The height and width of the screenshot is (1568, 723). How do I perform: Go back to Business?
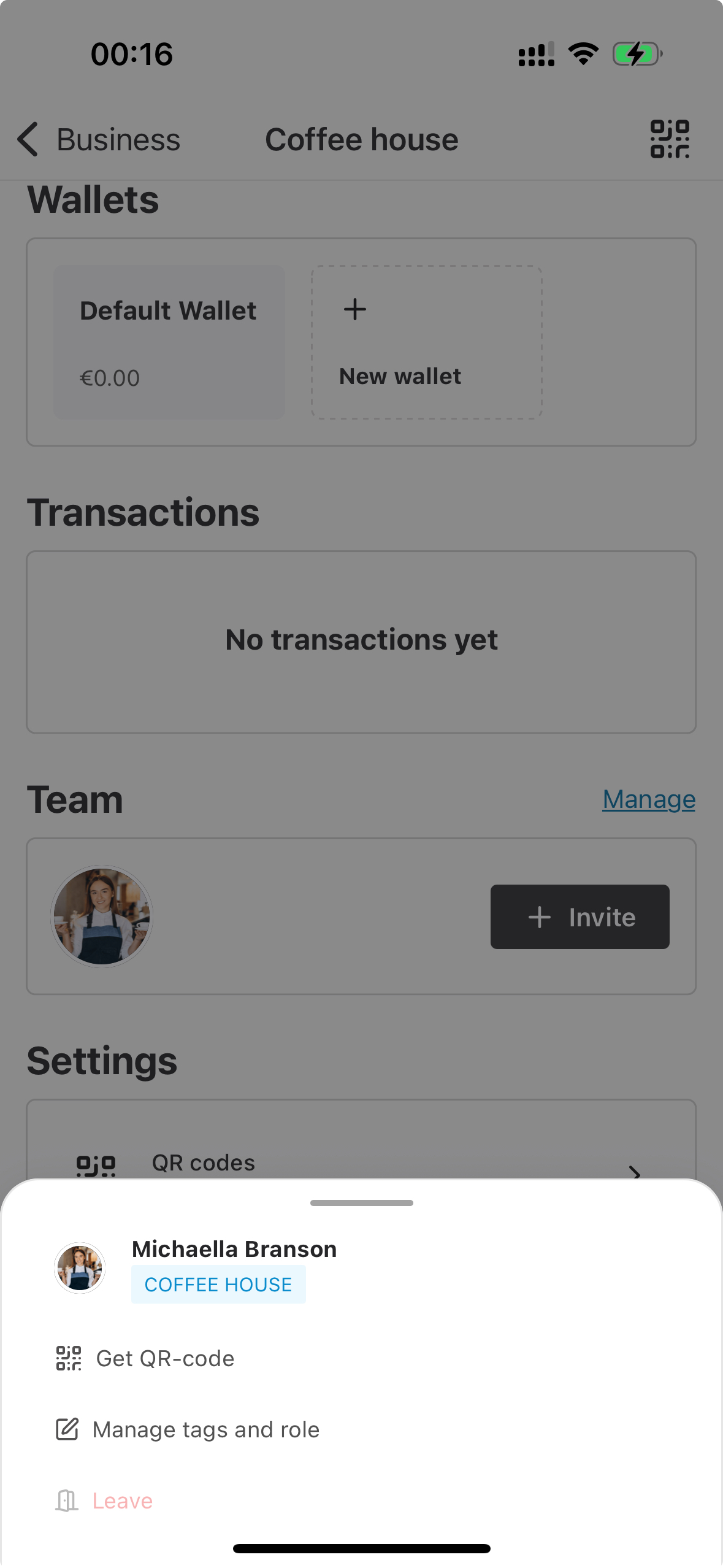coord(98,140)
